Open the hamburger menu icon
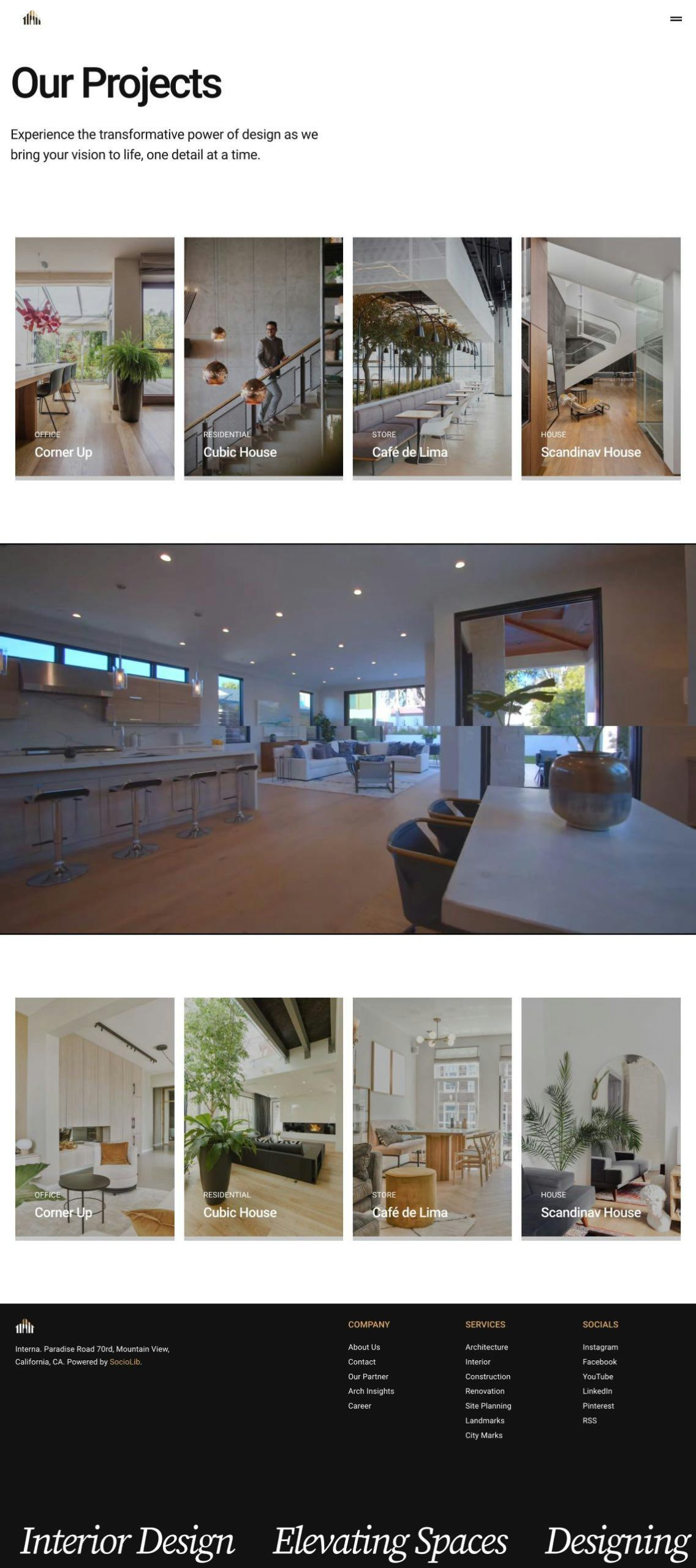The image size is (696, 1568). (x=676, y=19)
